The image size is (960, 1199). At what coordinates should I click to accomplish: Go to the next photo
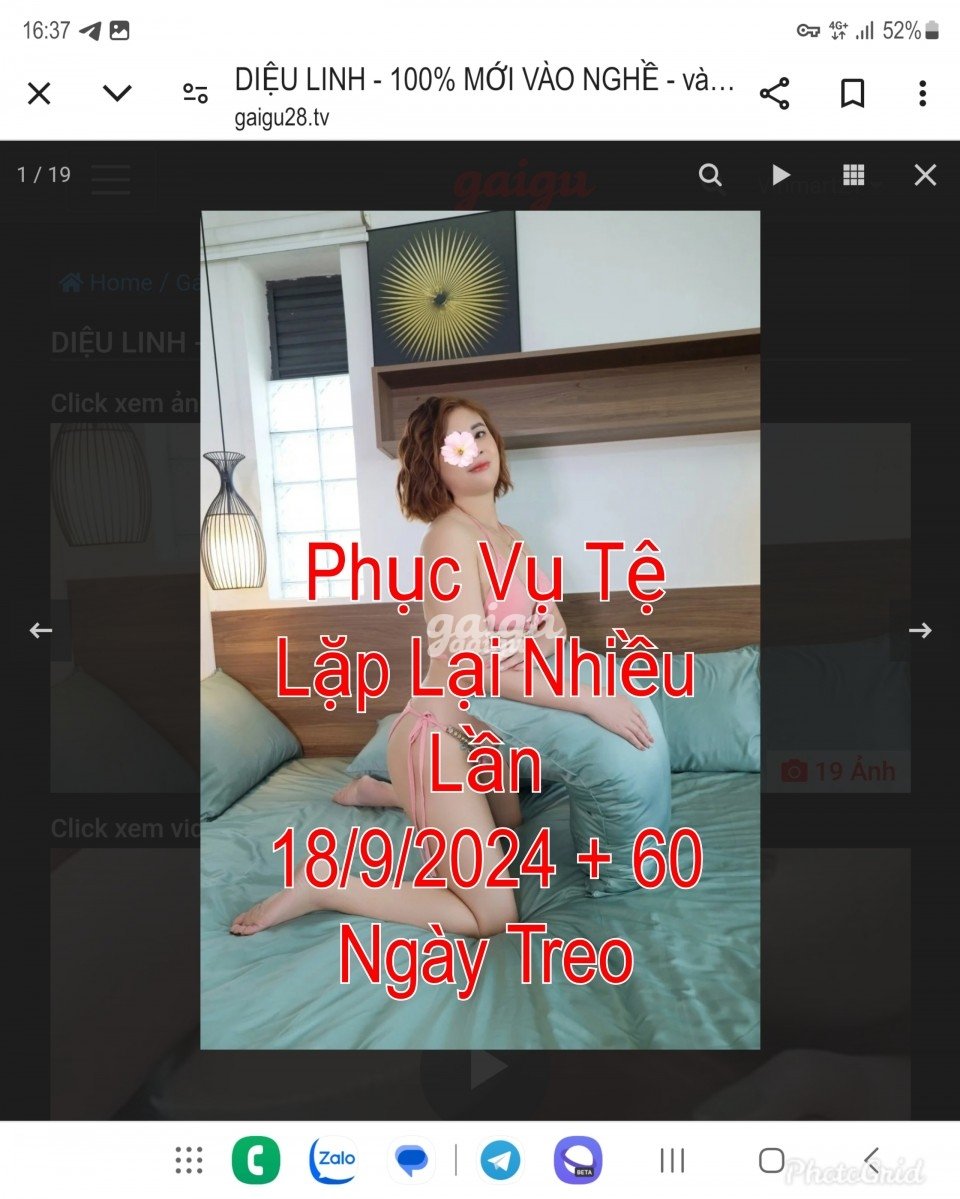pos(920,630)
